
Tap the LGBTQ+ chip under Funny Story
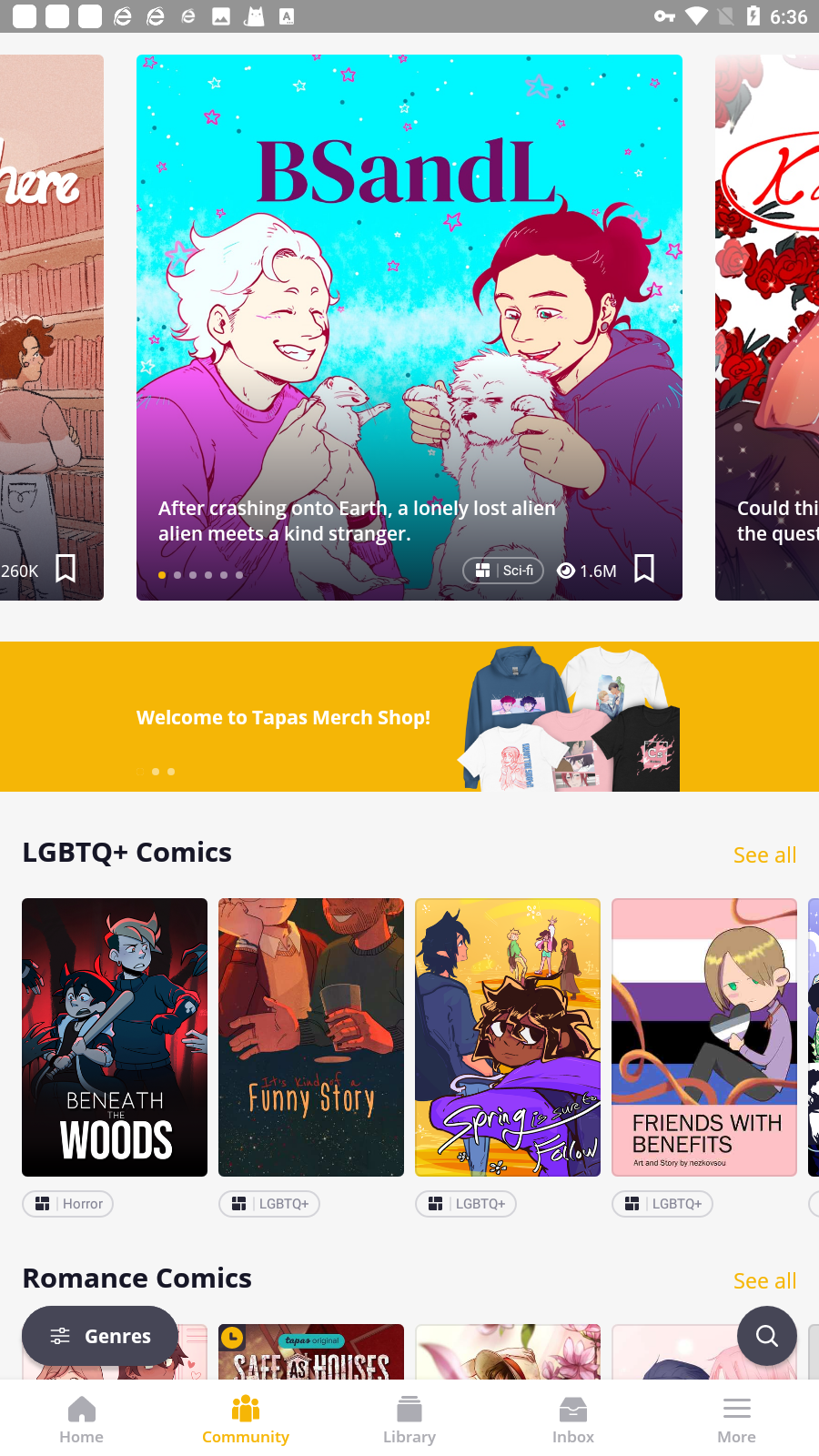[x=269, y=1204]
